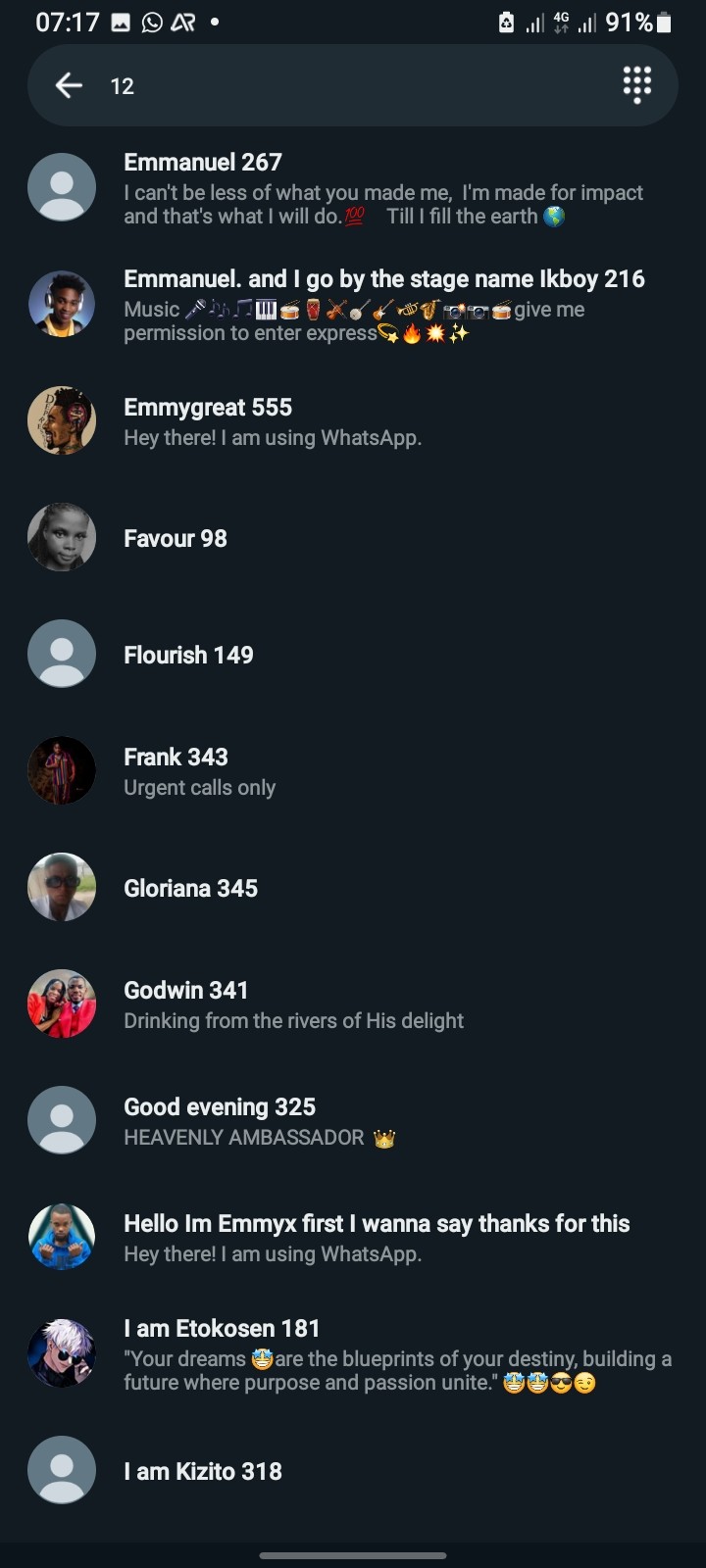Select I am Etokosen 181
Screen dimensions: 706x1568
[x=353, y=1353]
